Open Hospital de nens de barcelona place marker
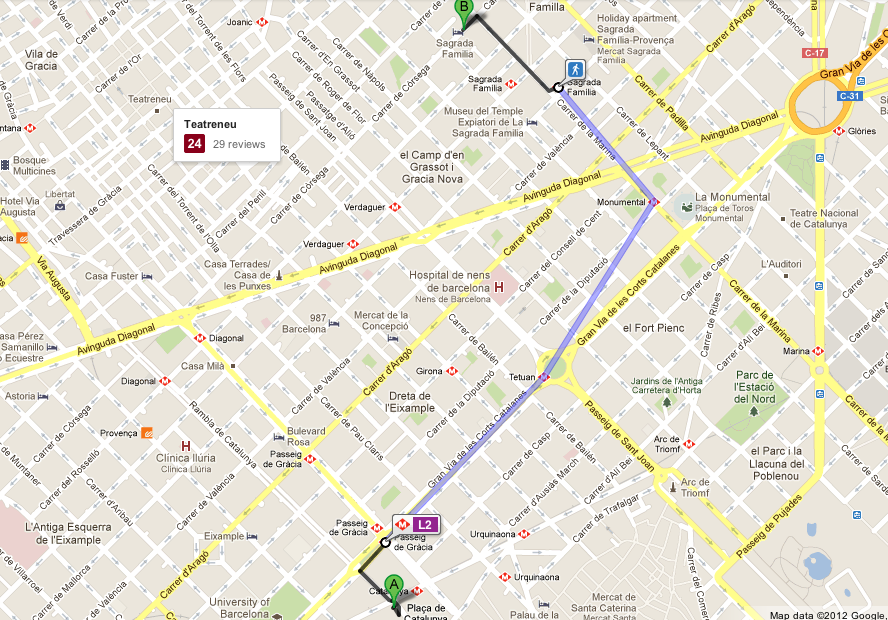The image size is (888, 620). click(x=498, y=288)
